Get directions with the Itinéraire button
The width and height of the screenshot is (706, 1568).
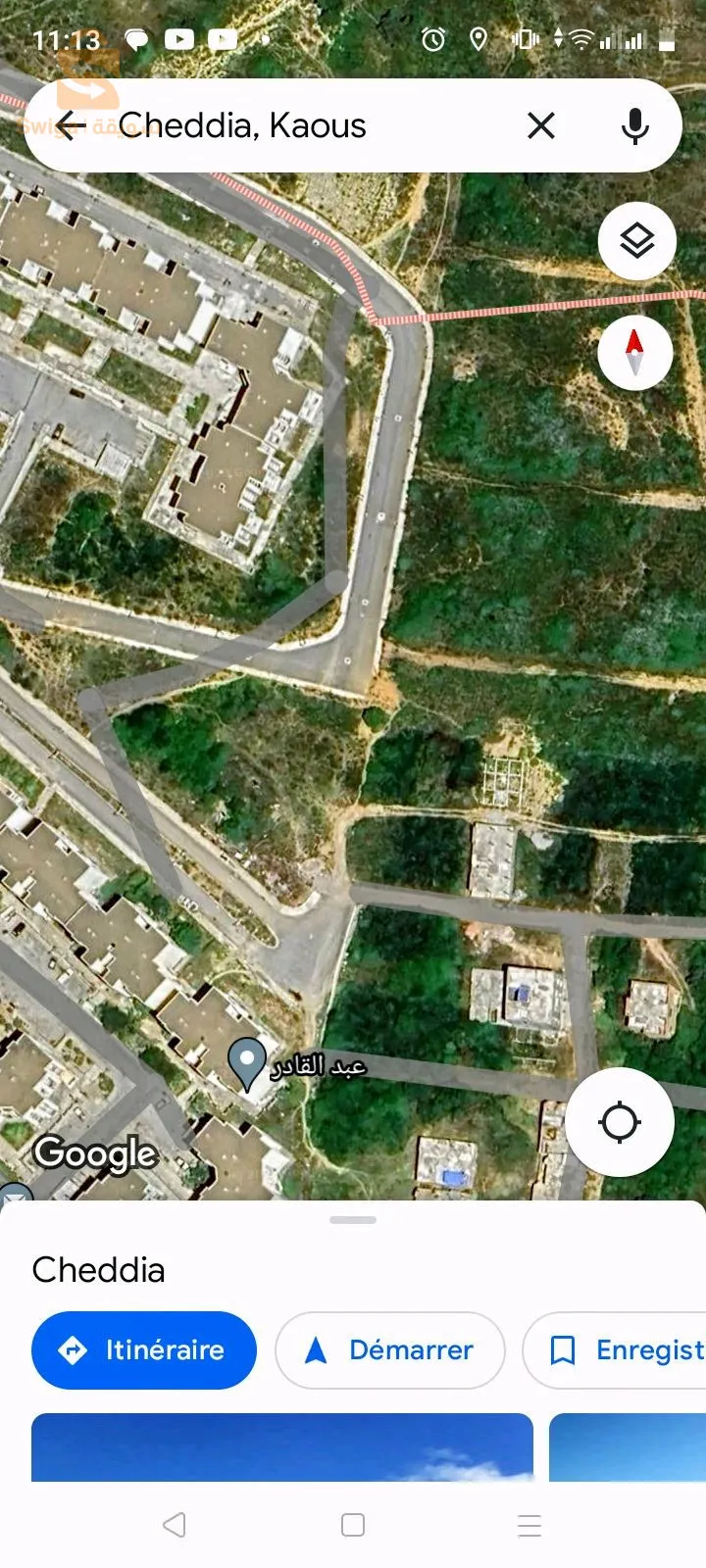click(x=144, y=1349)
